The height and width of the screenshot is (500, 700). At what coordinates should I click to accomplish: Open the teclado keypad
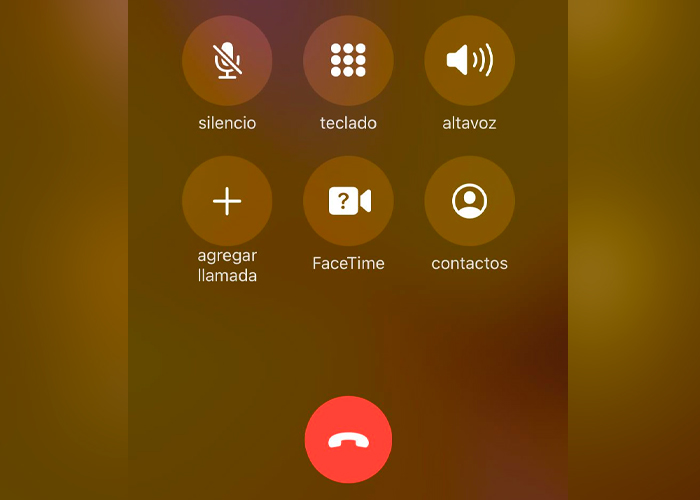[348, 61]
